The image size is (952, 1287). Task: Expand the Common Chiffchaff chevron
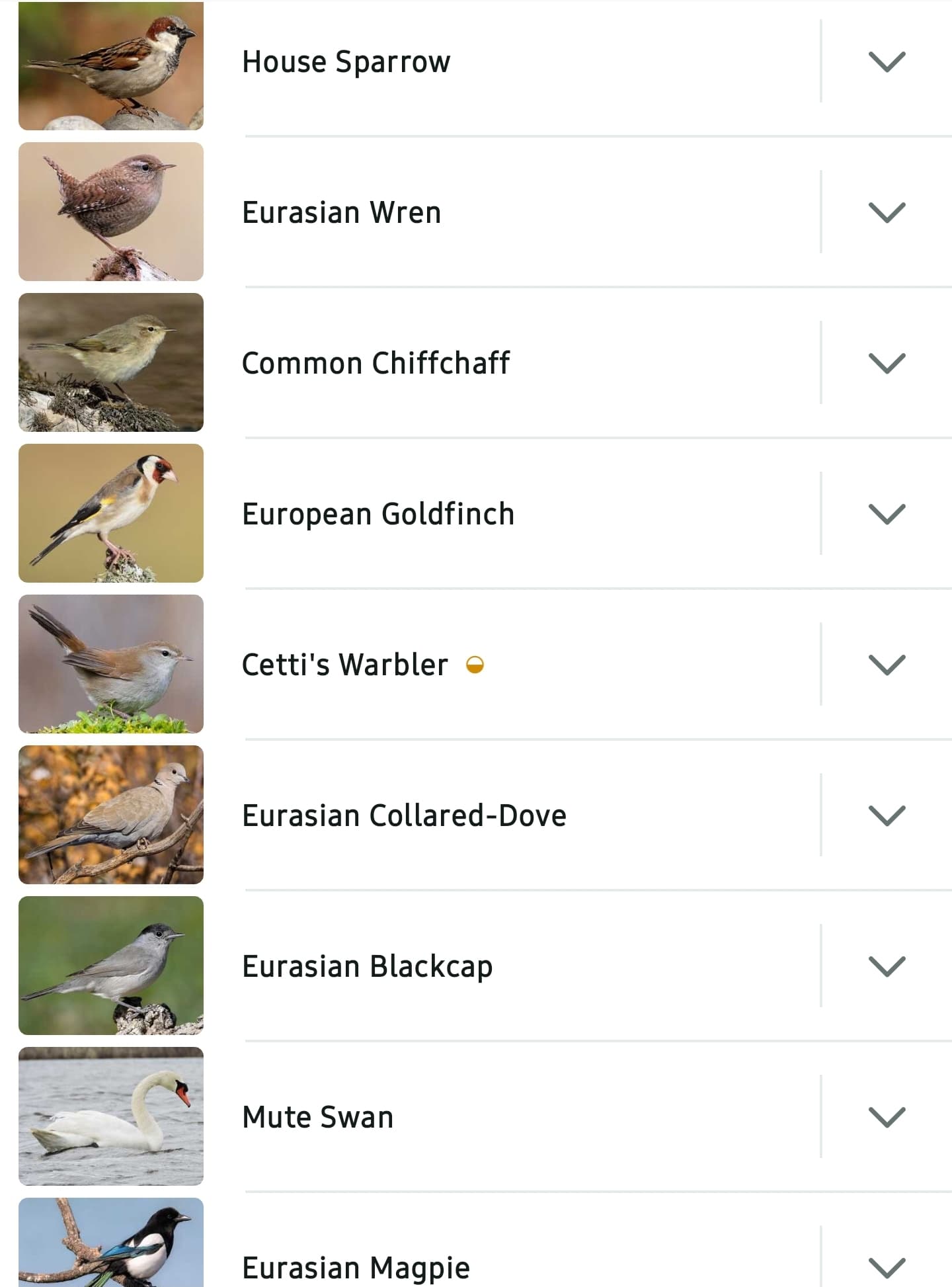pyautogui.click(x=887, y=363)
